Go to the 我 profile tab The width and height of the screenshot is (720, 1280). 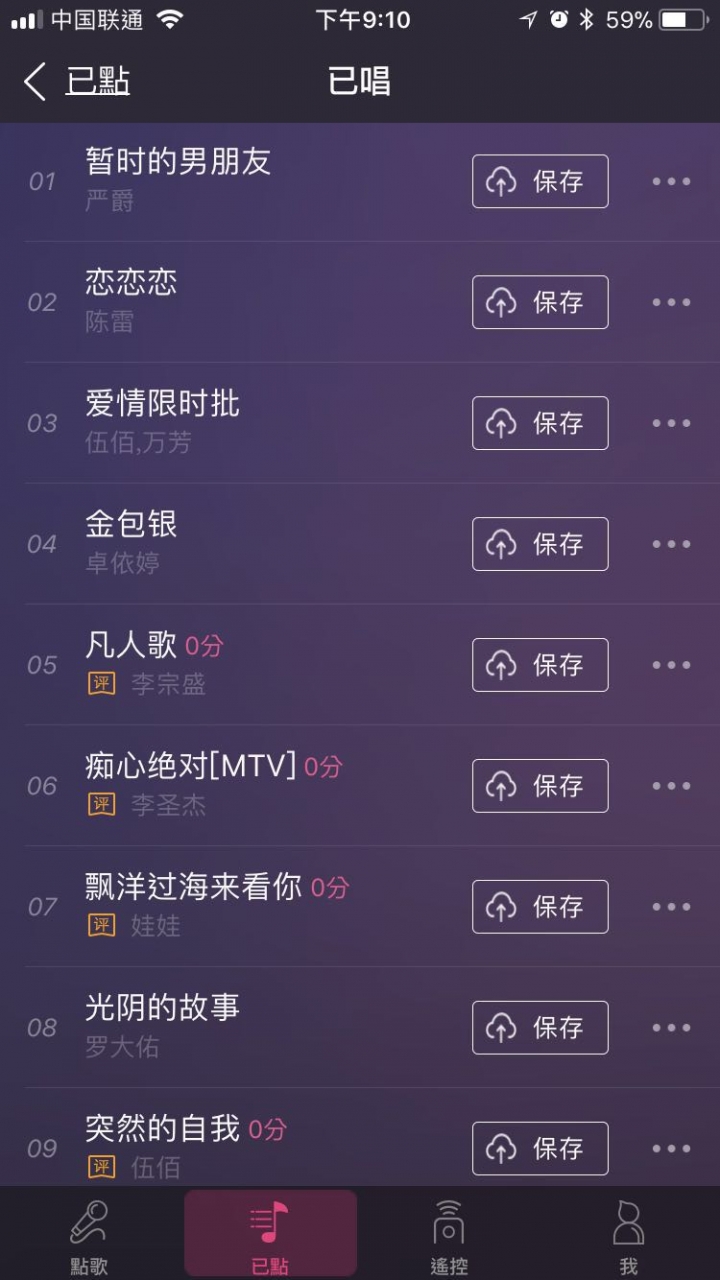[x=628, y=1236]
